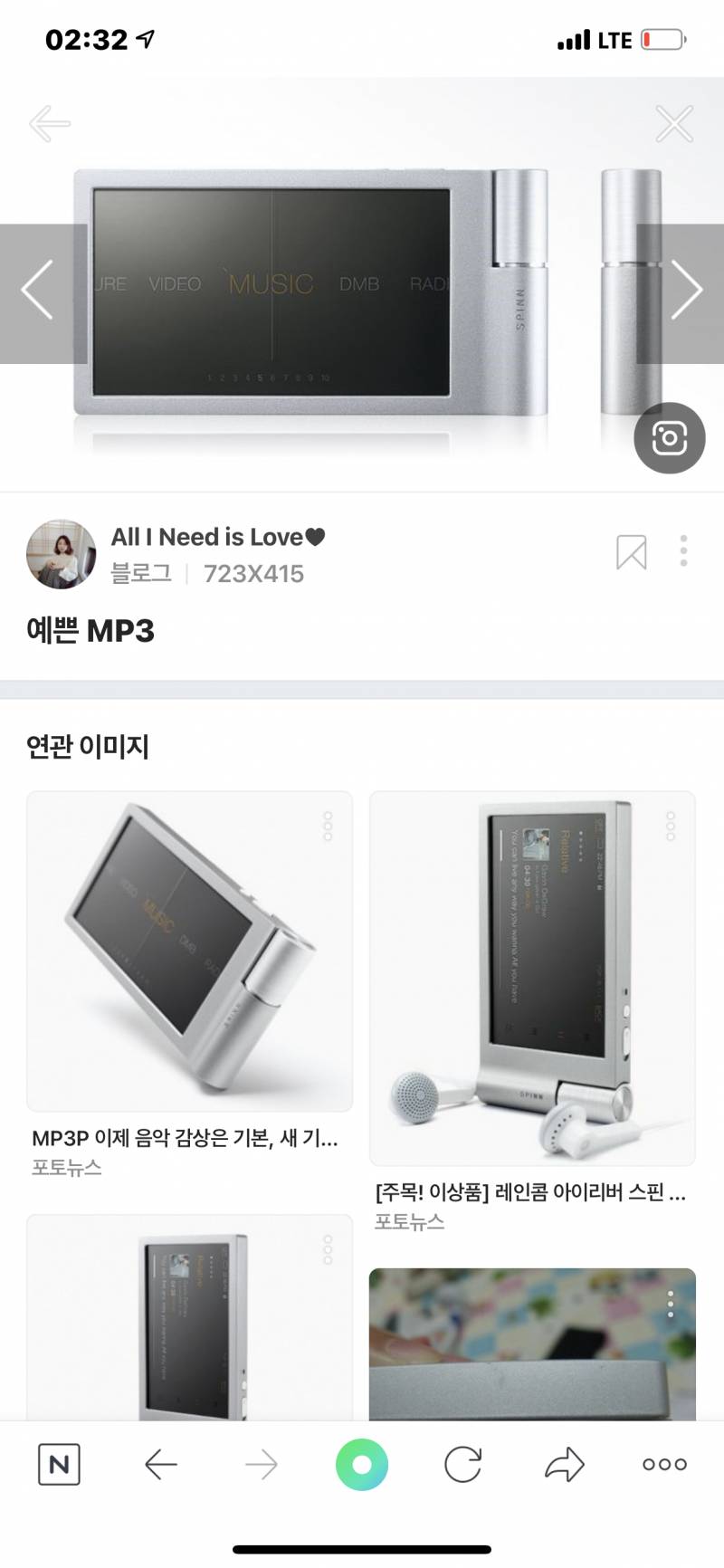The width and height of the screenshot is (724, 1568).
Task: Tap the blogger's profile picture
Action: tap(60, 553)
